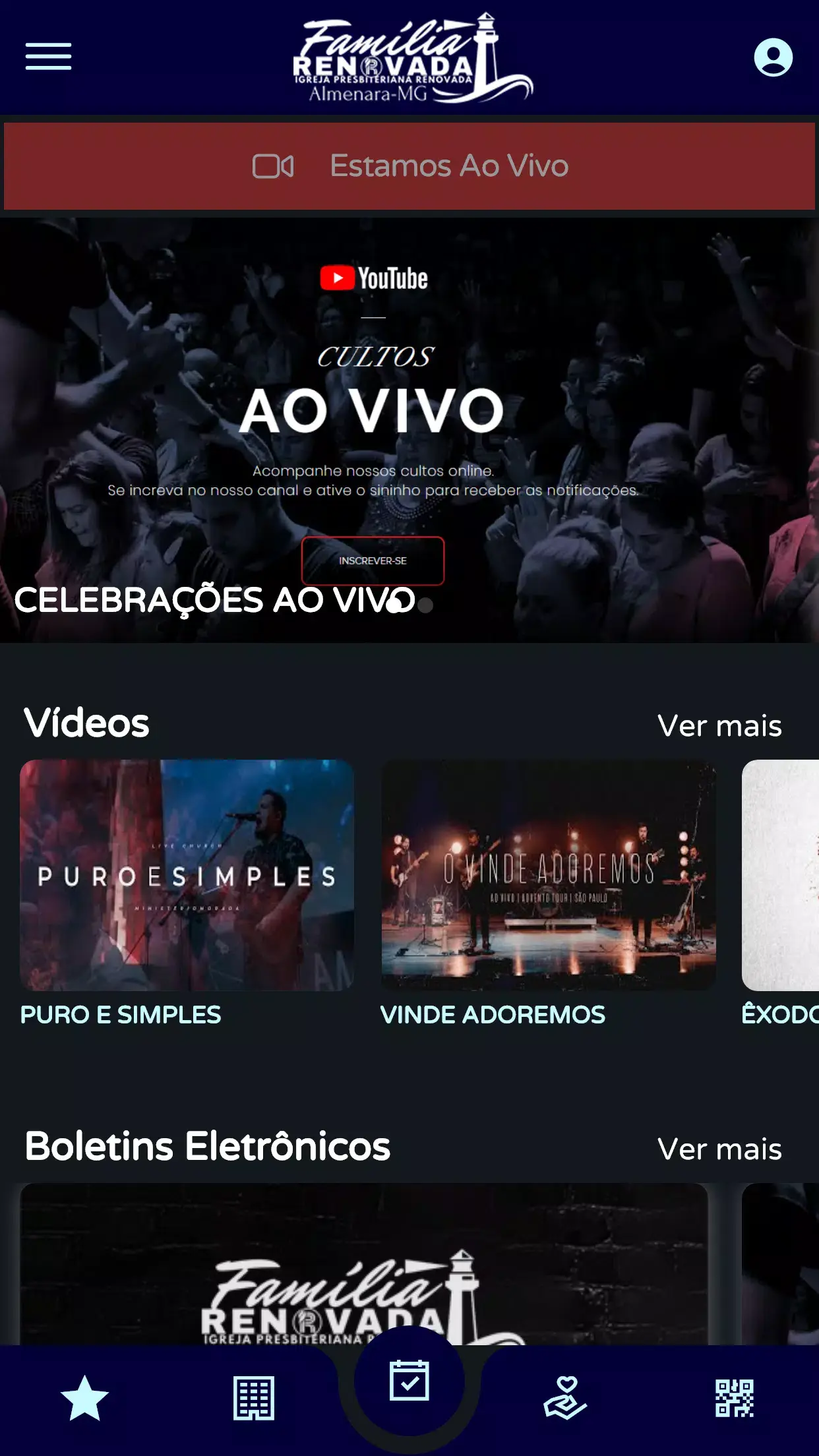The height and width of the screenshot is (1456, 819).
Task: Open the hamburger navigation menu
Action: 47,57
